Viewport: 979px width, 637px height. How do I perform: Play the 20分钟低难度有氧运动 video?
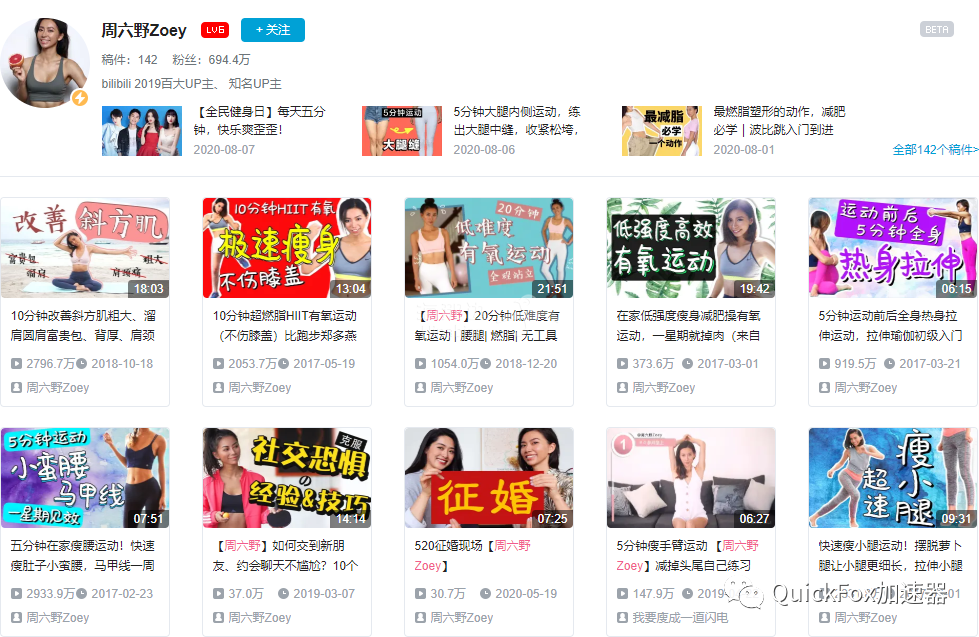(489, 248)
